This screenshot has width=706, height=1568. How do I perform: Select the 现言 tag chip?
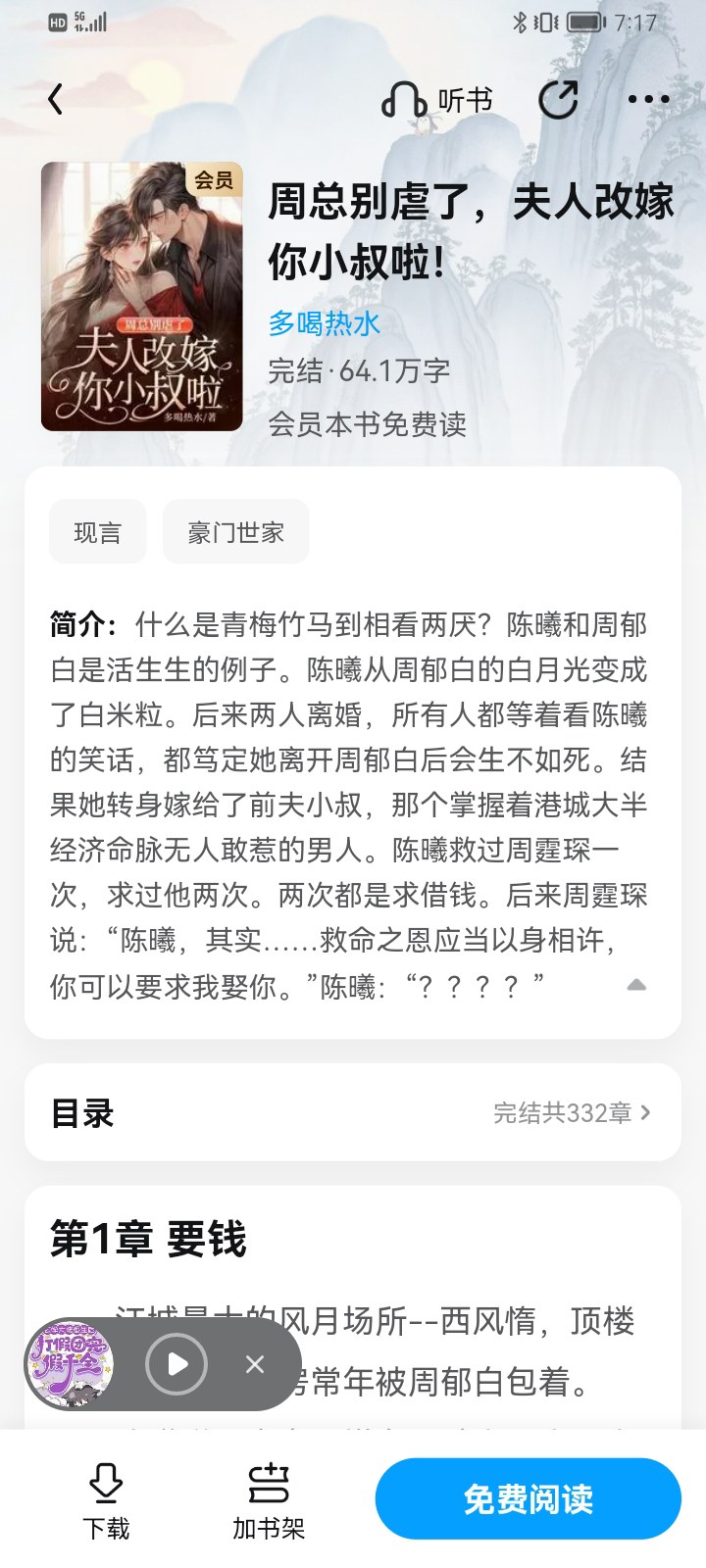point(98,532)
